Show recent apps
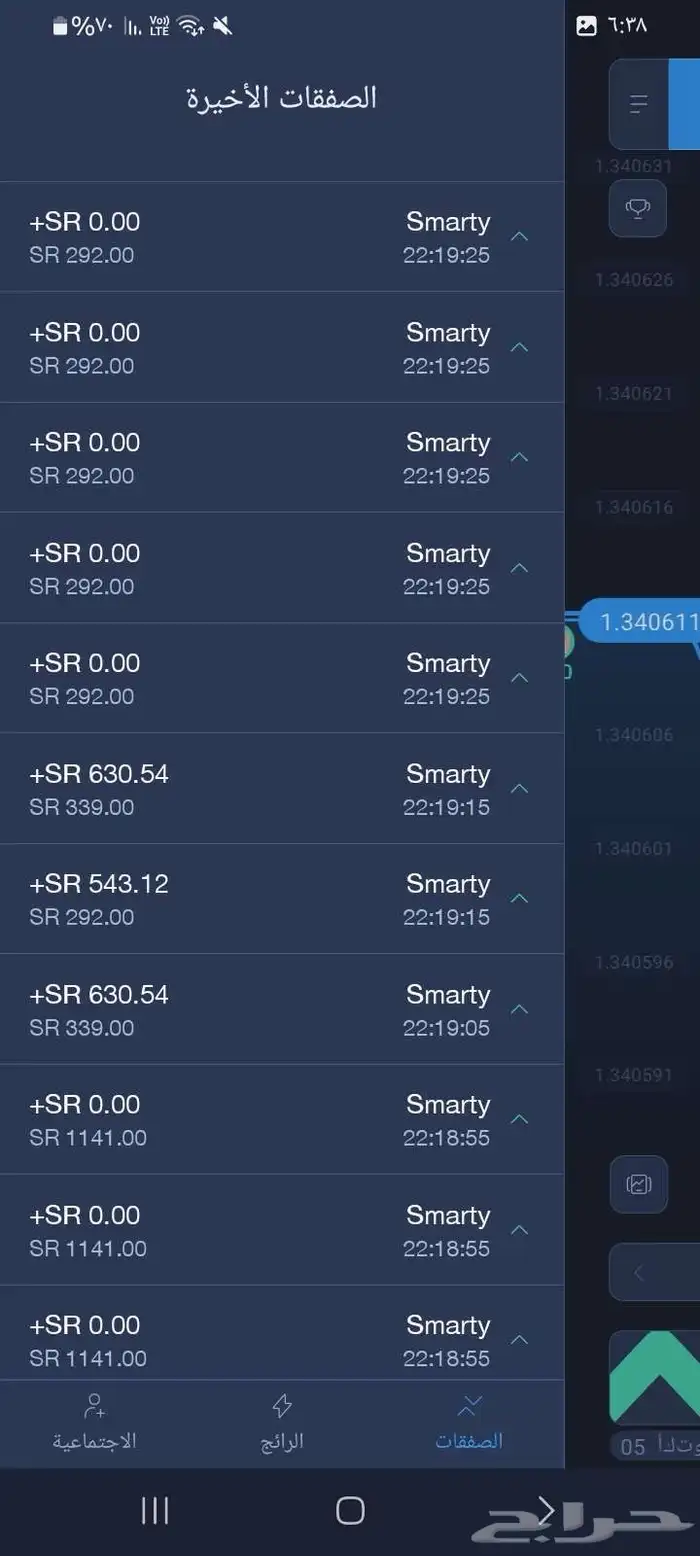 point(155,1510)
